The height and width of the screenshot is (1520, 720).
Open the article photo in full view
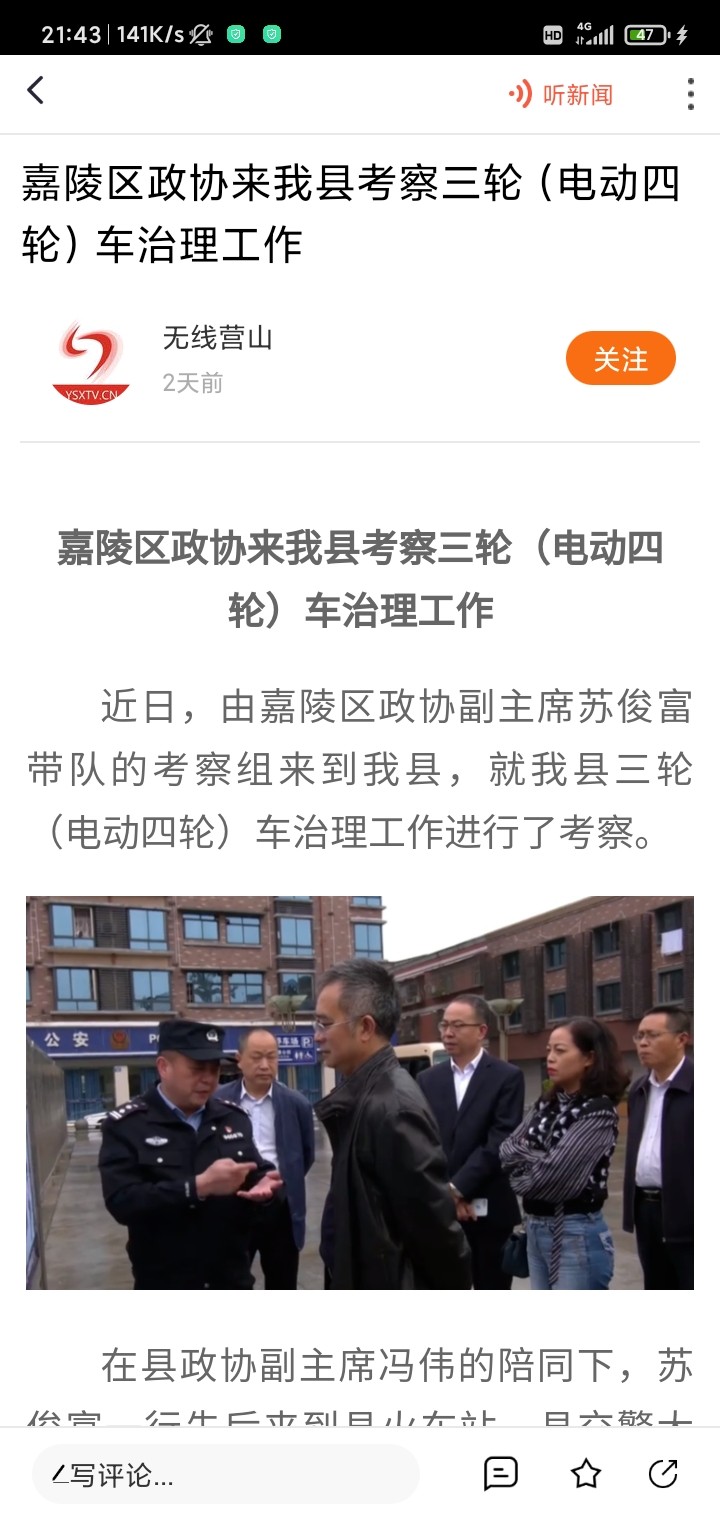pyautogui.click(x=360, y=1092)
